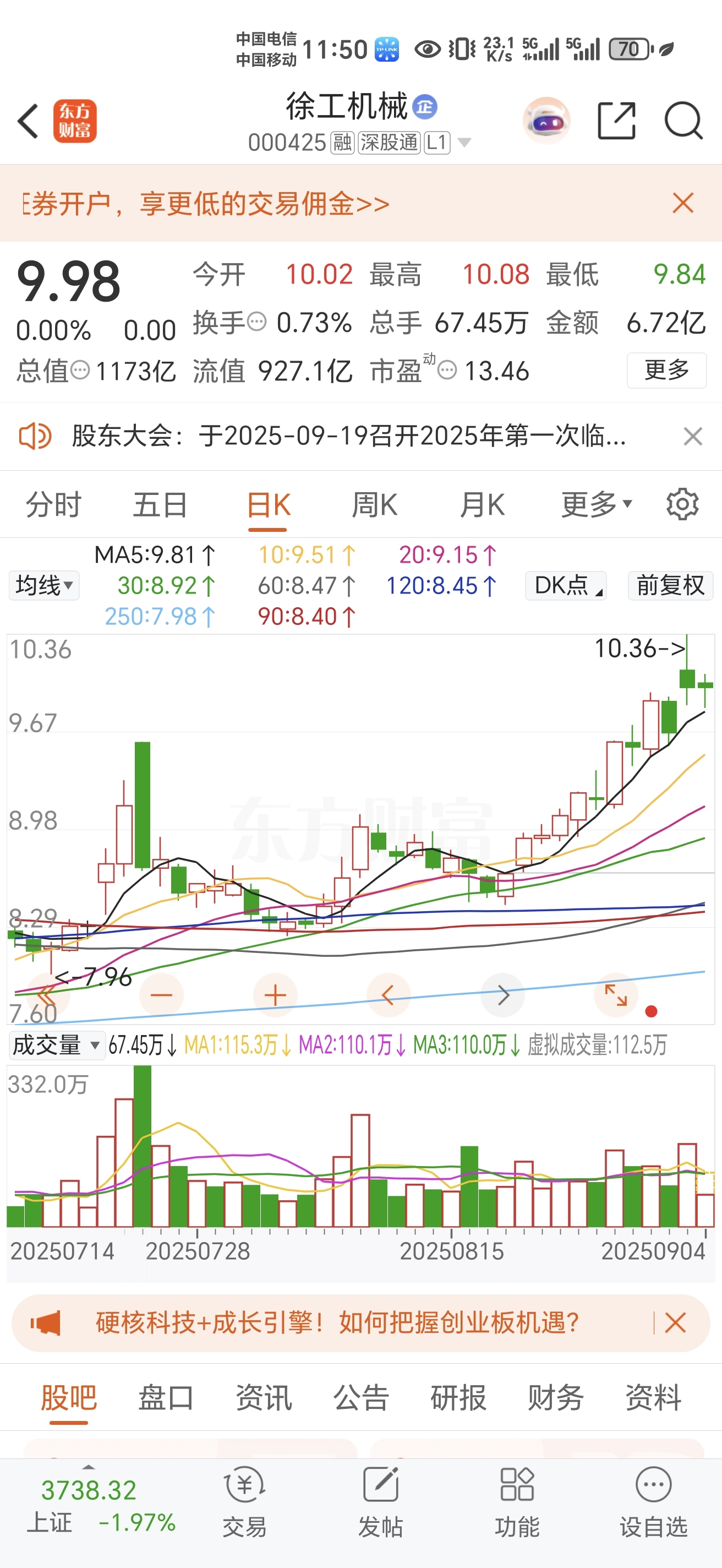Switch to the 月K chart tab
Screen dimensions: 722x1568
coord(482,505)
